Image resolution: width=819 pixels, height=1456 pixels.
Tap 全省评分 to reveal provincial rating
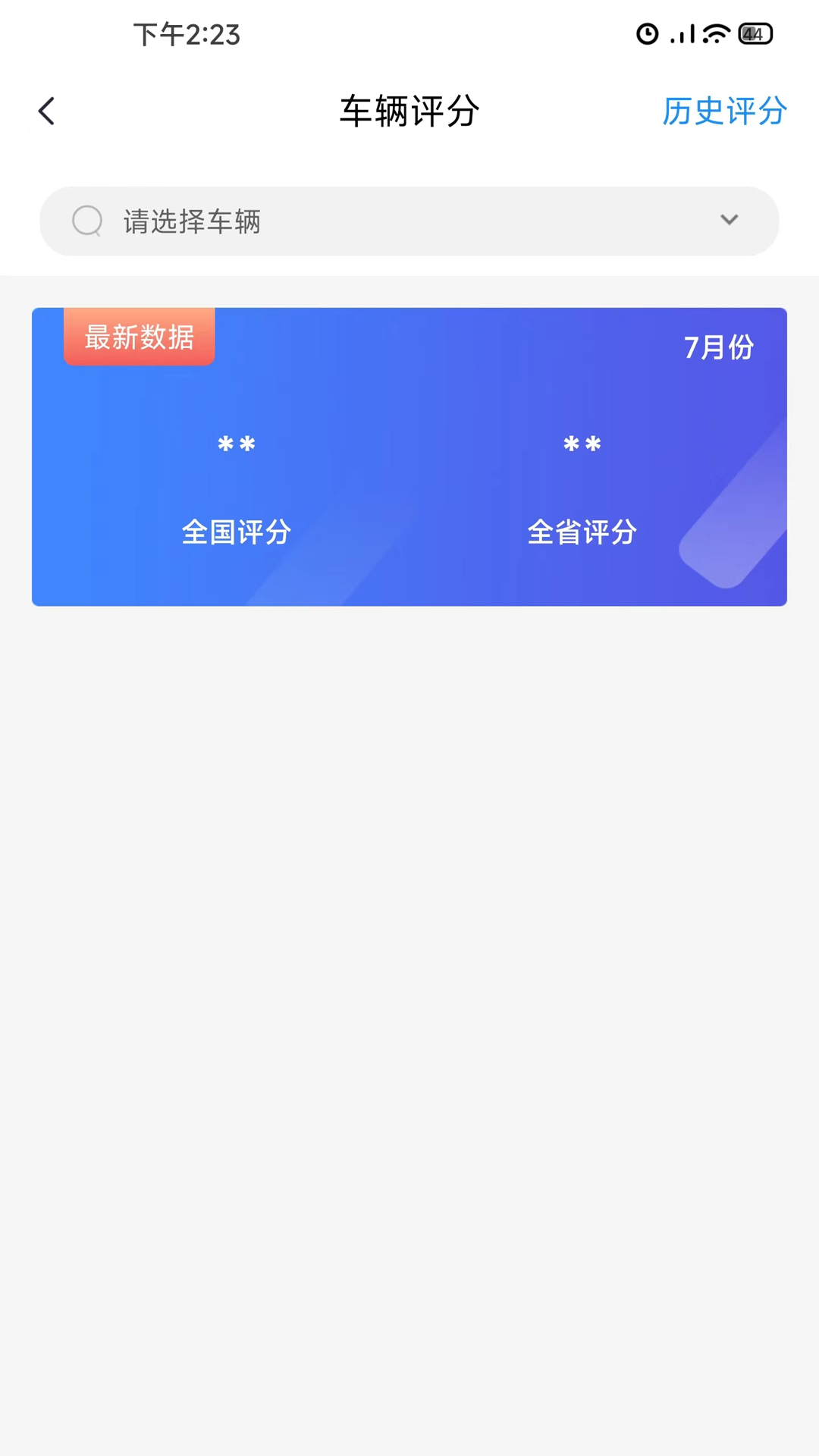(x=582, y=532)
